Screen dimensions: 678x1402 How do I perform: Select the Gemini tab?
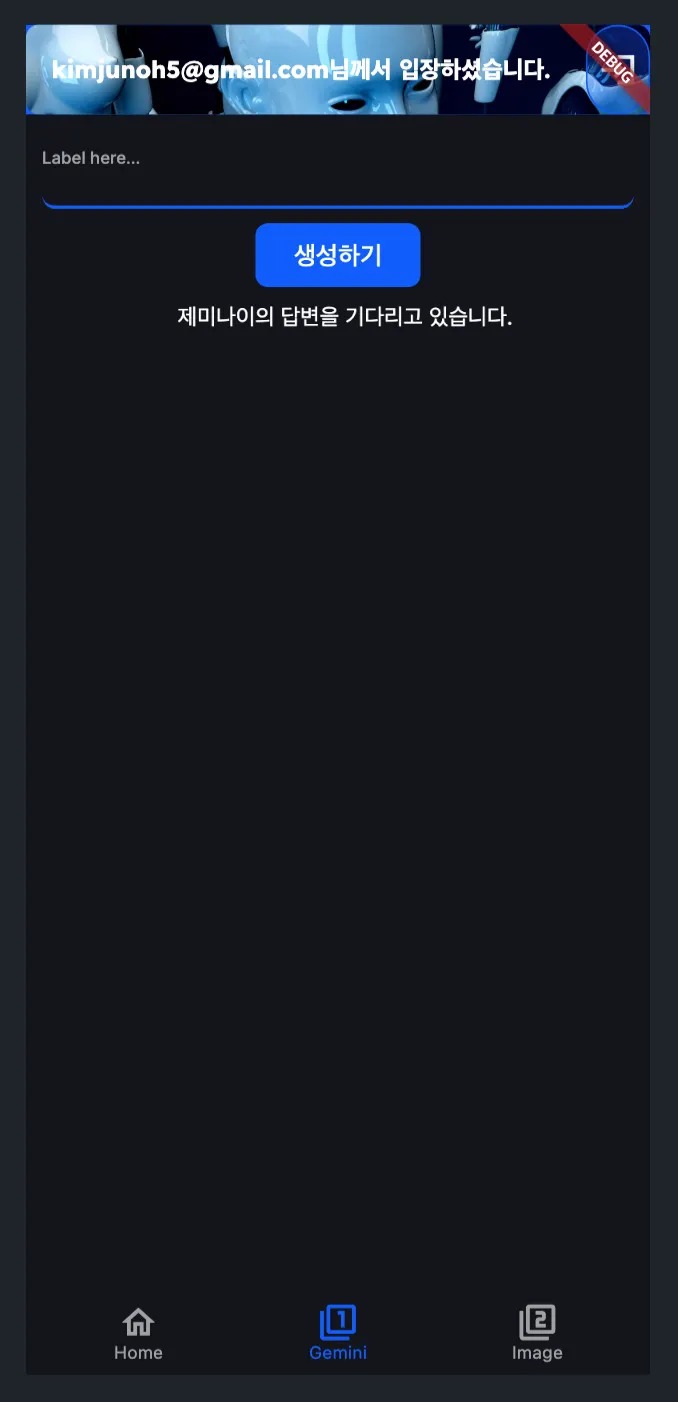[338, 1333]
